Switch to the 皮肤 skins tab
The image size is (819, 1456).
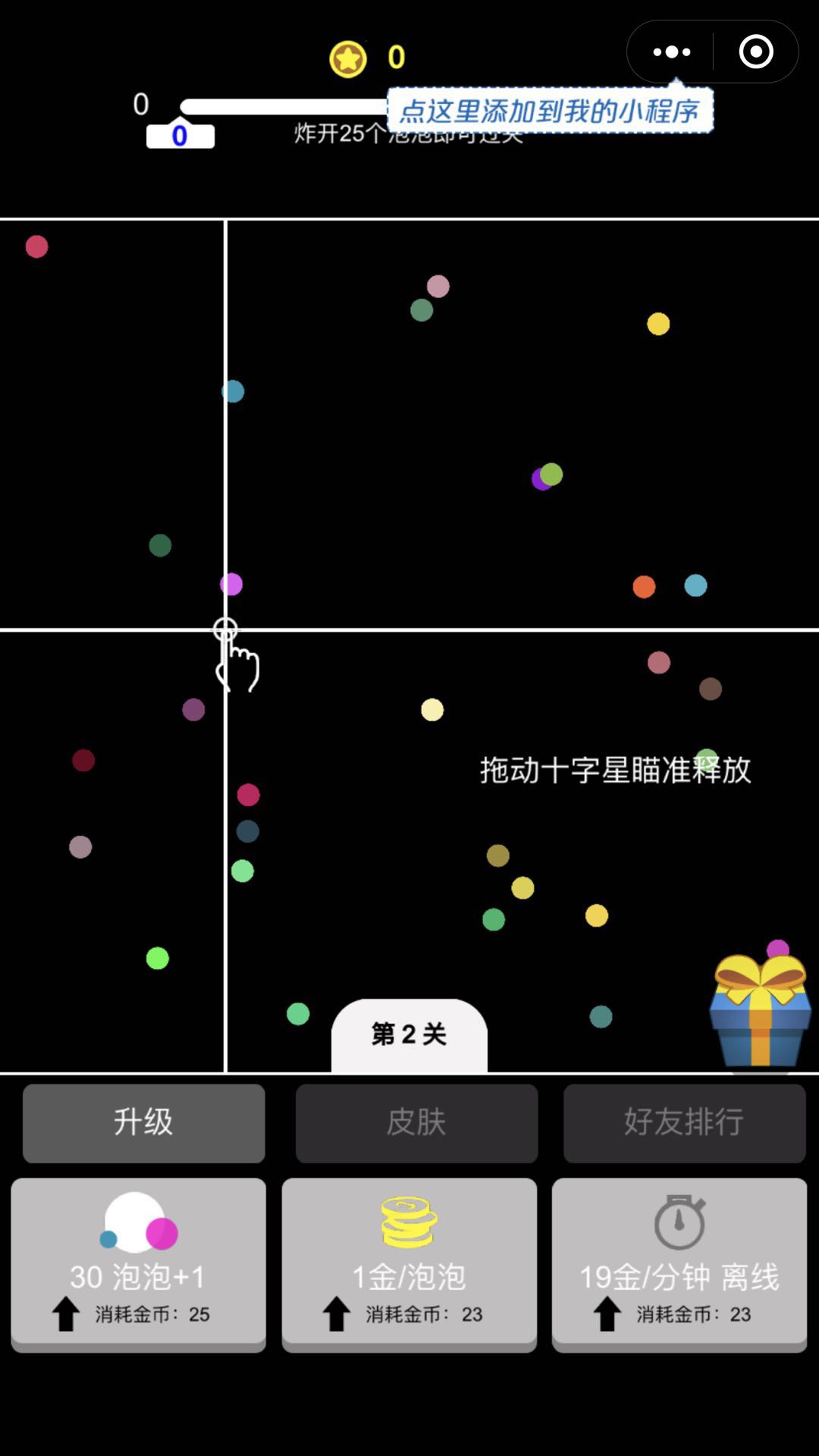click(416, 1122)
